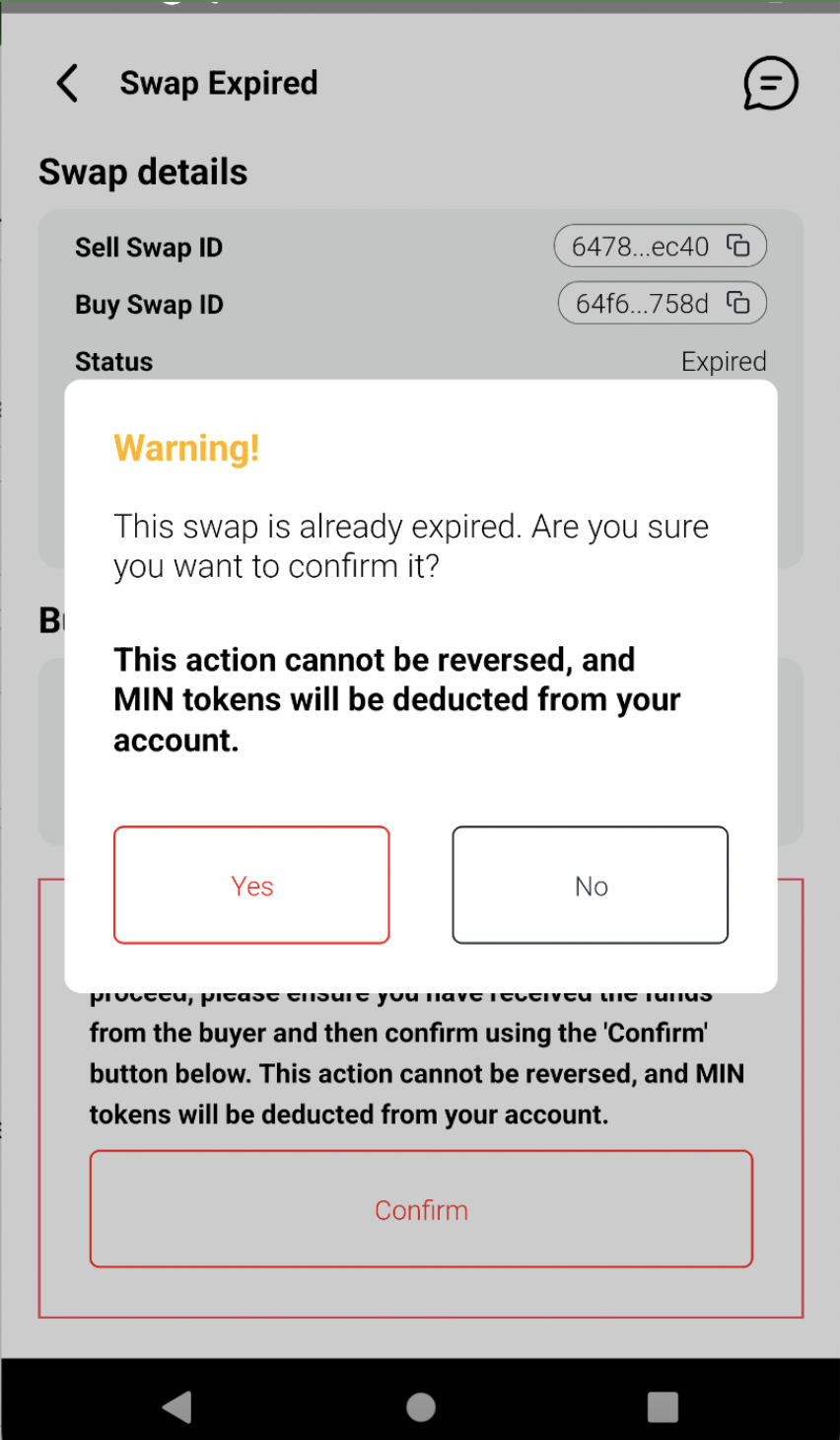Screen dimensions: 840x1440
Task: Confirm the expired swap with Yes
Action: (251, 885)
